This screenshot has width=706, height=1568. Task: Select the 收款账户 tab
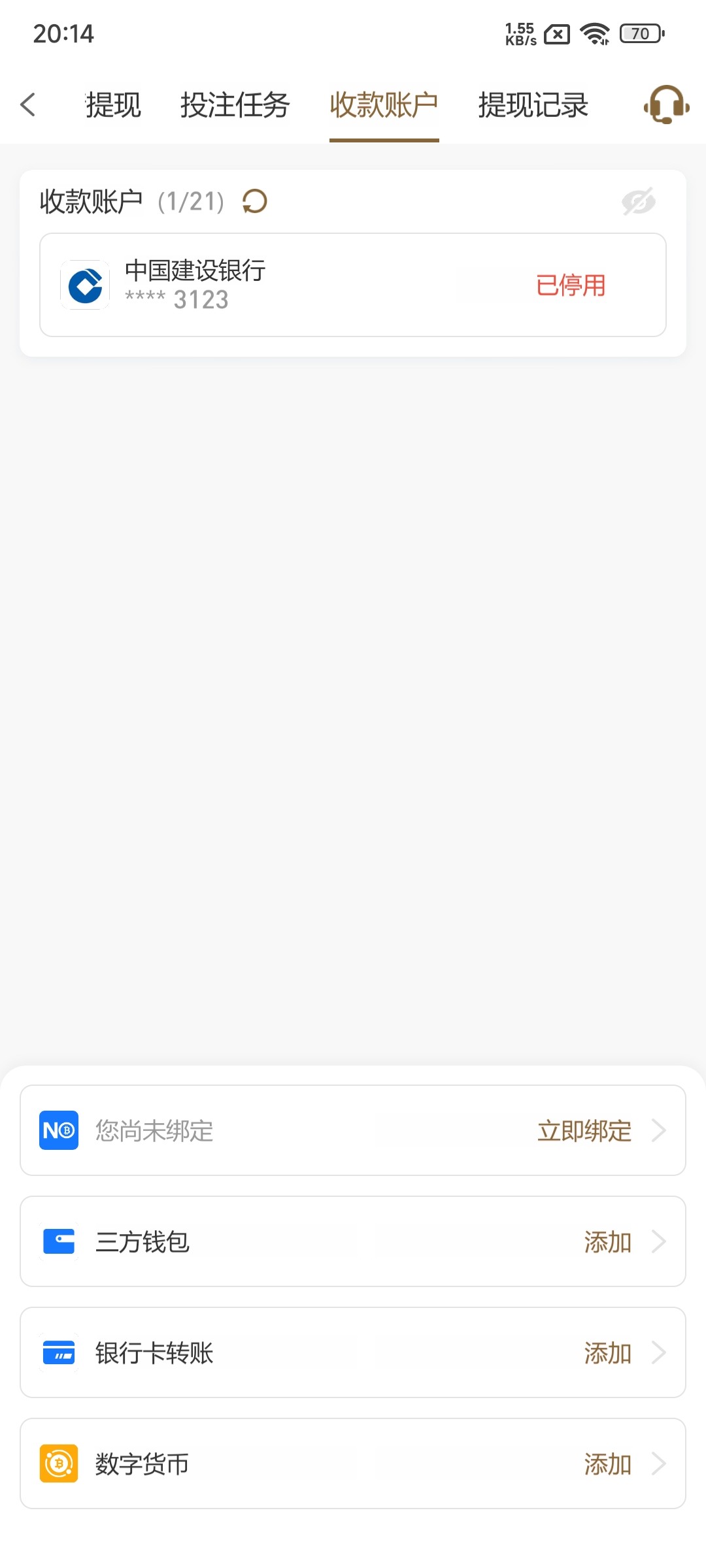[x=384, y=105]
